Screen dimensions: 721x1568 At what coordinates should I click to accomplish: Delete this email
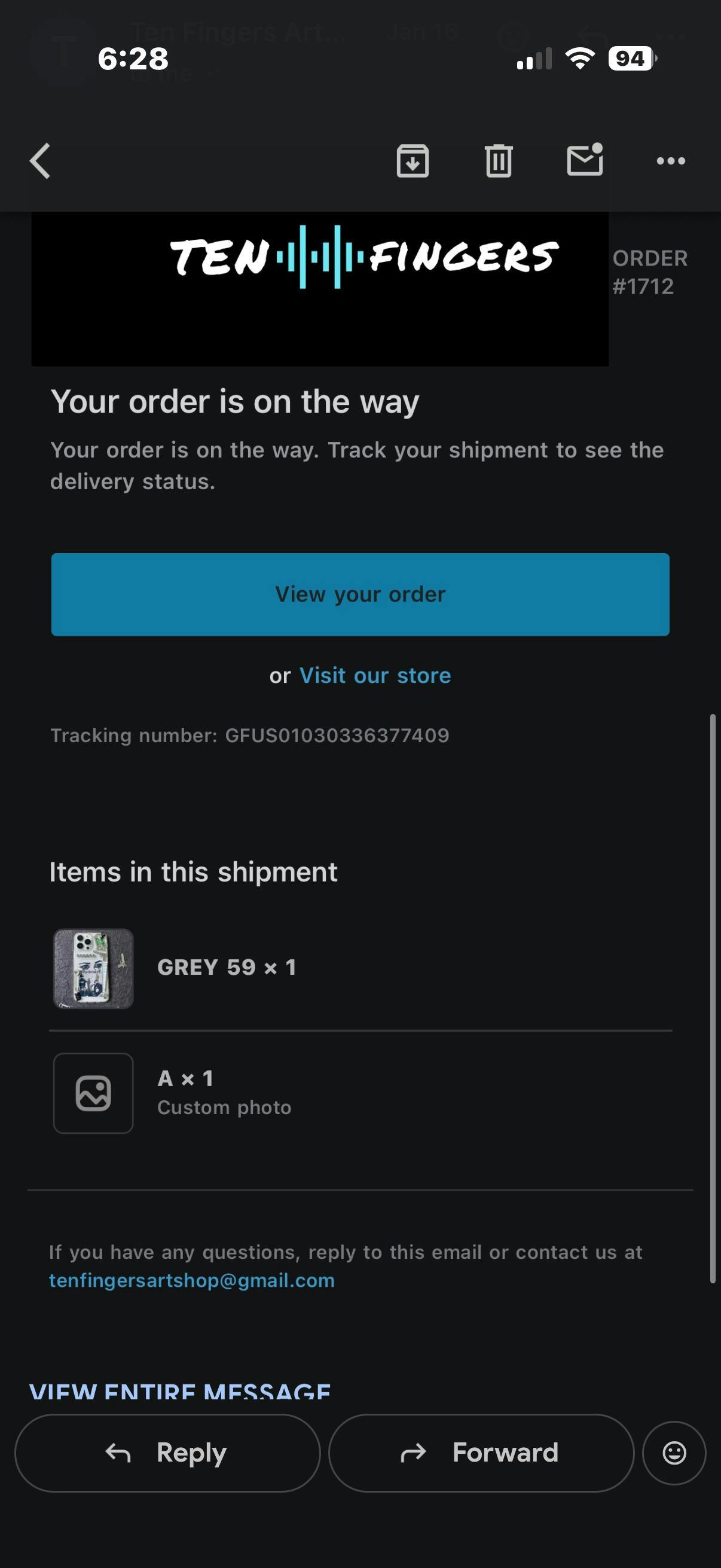coord(499,161)
